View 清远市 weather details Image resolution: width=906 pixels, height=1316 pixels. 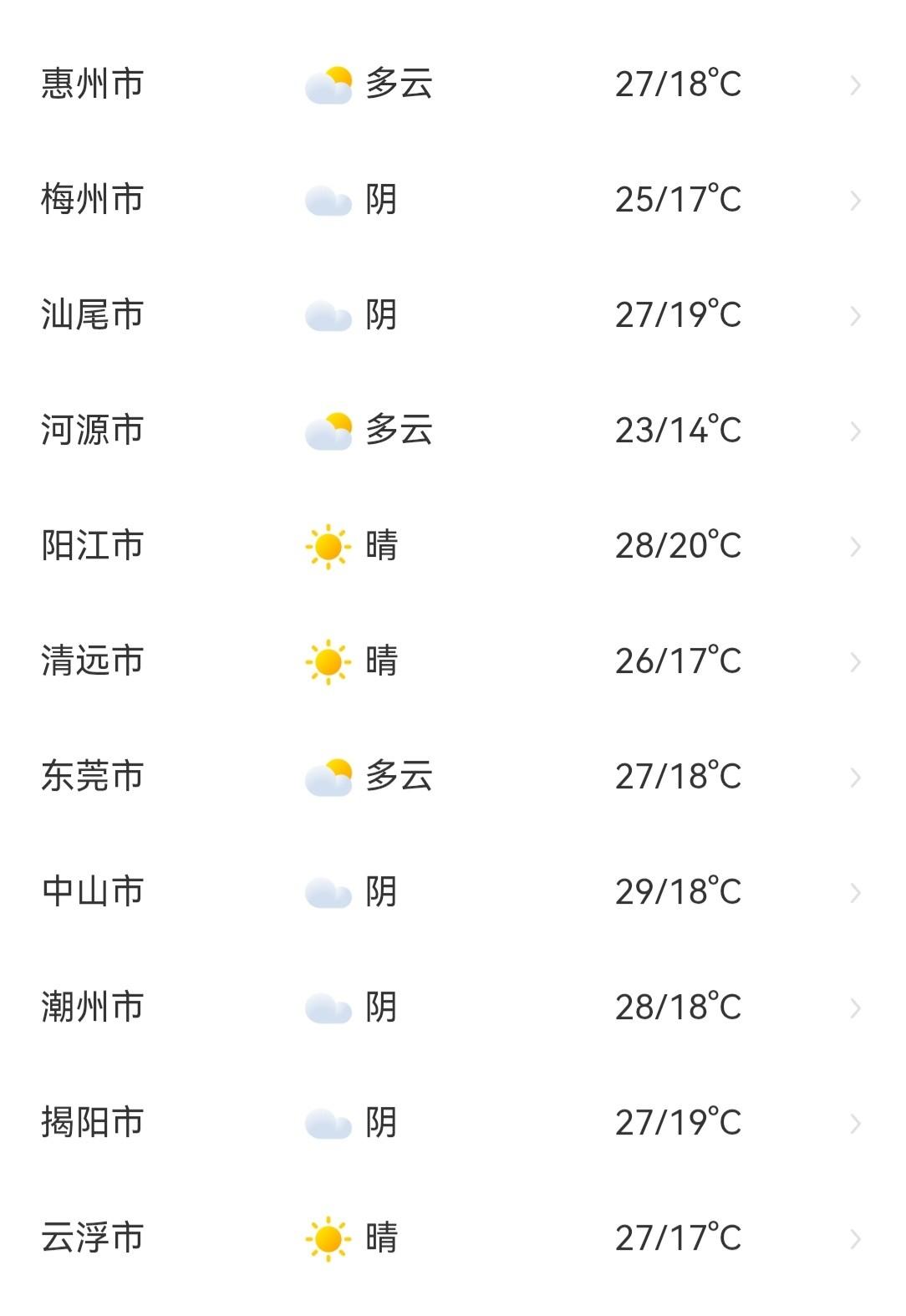pos(451,661)
